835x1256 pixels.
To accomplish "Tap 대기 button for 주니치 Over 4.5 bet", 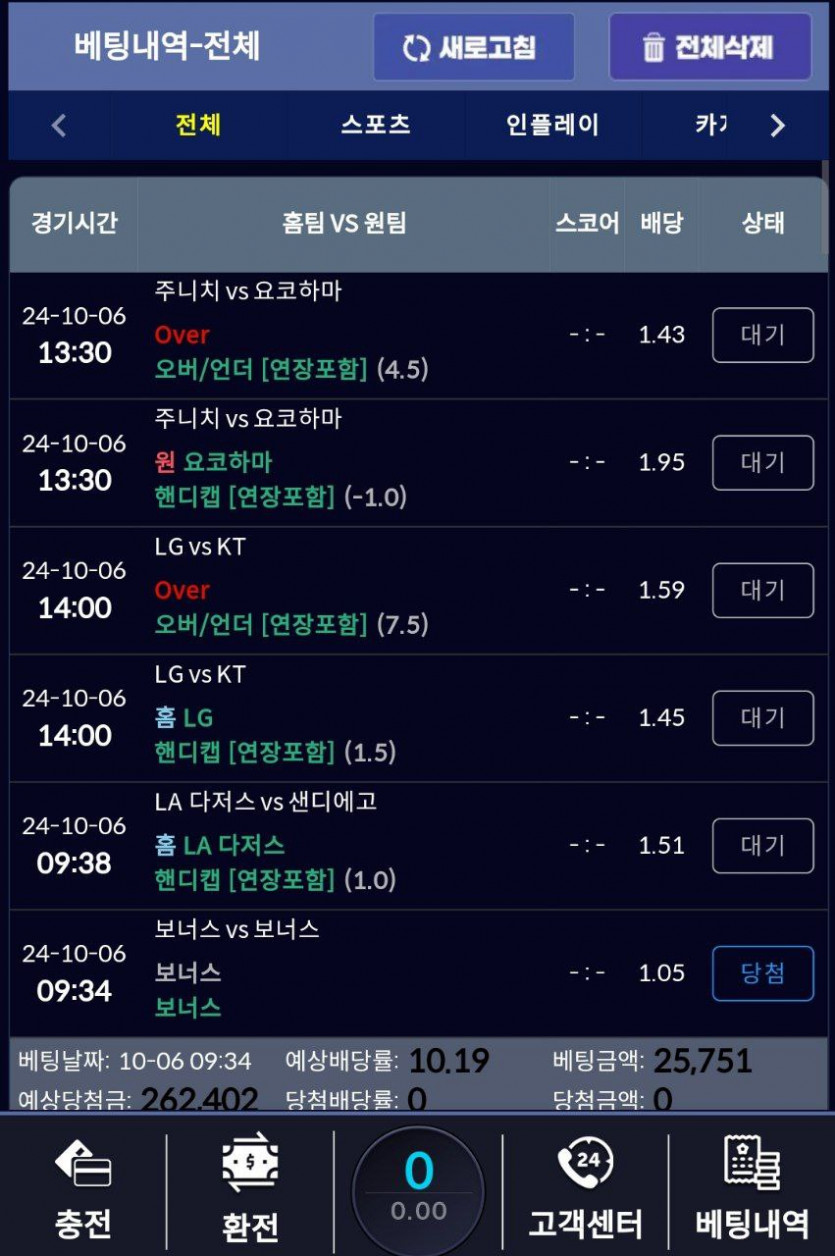I will [763, 335].
